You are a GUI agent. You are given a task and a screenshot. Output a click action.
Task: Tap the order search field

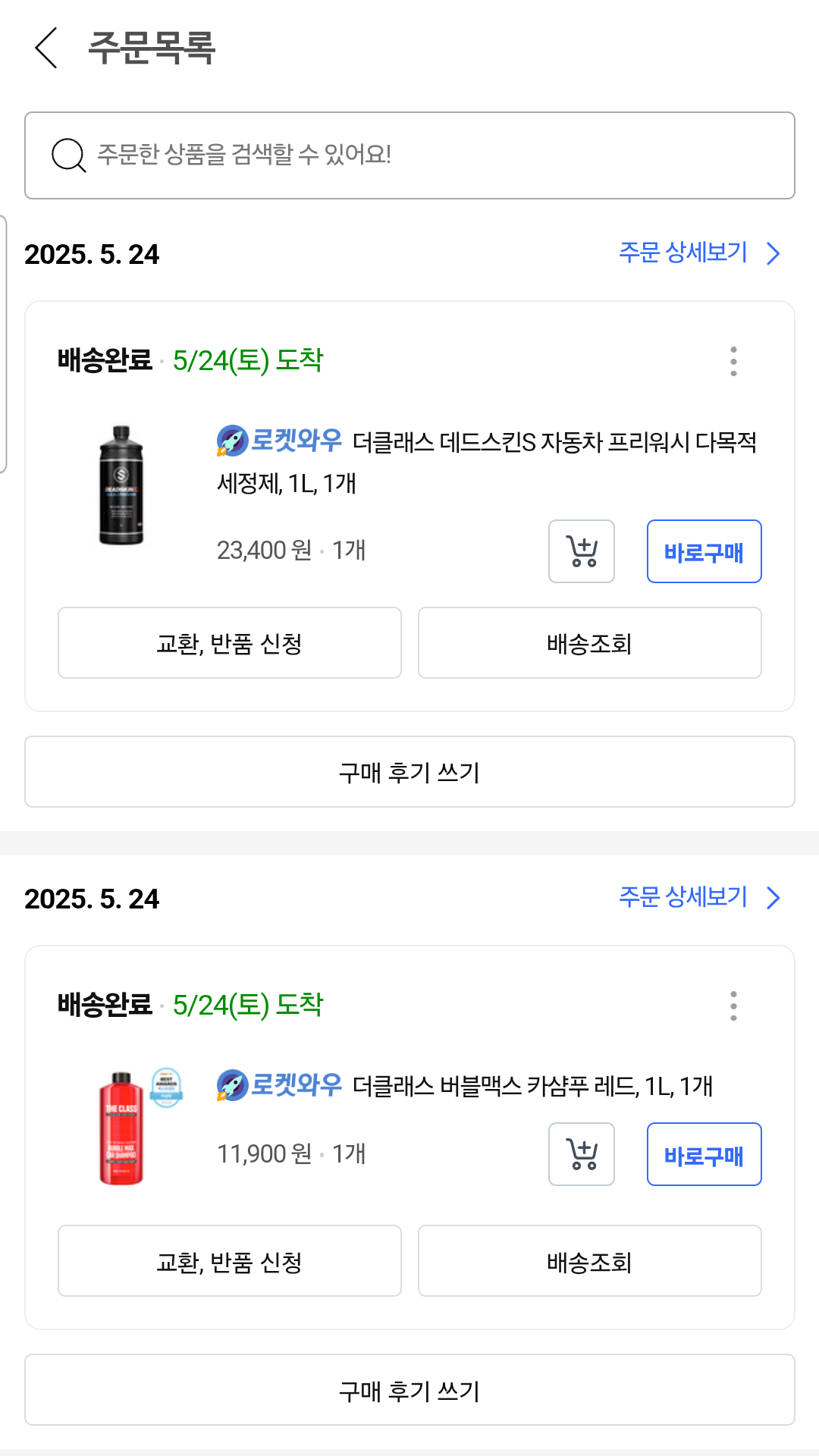click(409, 155)
